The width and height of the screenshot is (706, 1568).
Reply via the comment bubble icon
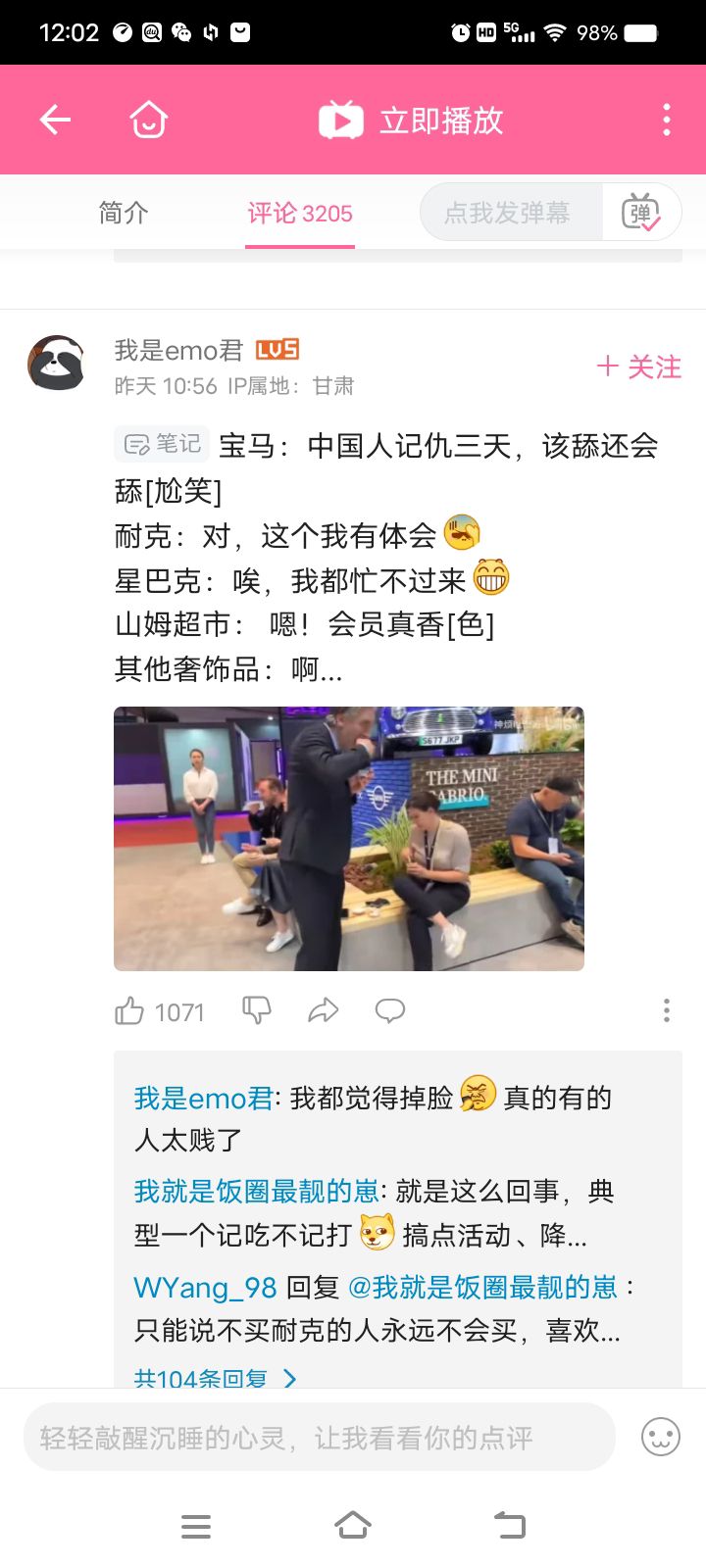pos(390,1010)
